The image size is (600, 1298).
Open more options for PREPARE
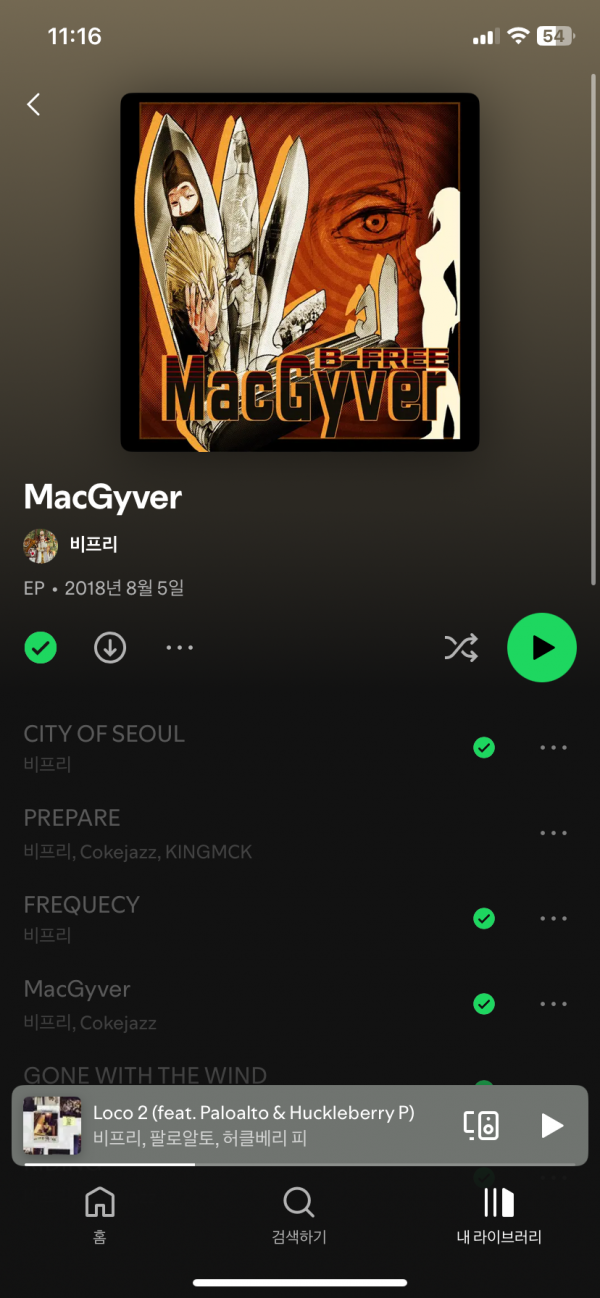pos(553,833)
